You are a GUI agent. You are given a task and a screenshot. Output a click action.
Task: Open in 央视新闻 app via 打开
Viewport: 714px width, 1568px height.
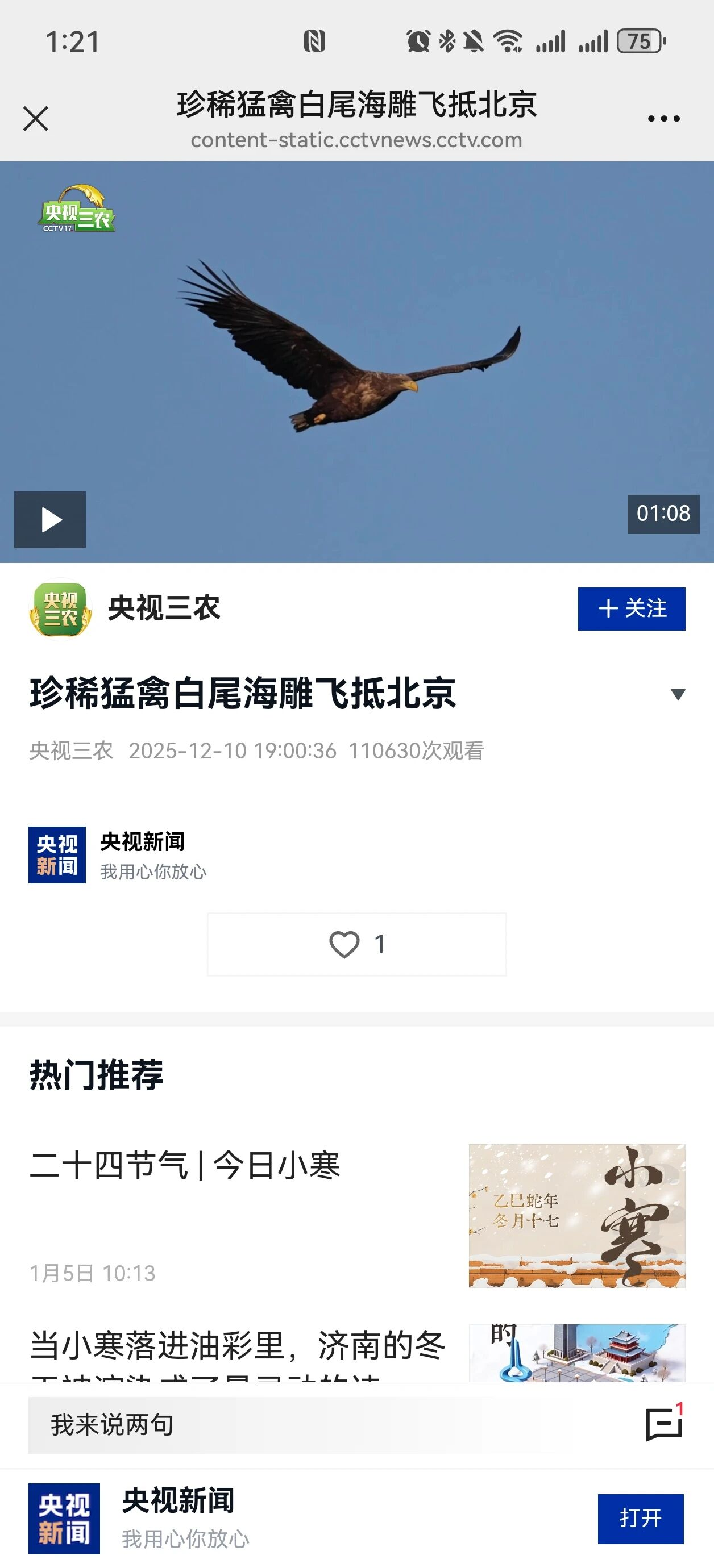640,1519
